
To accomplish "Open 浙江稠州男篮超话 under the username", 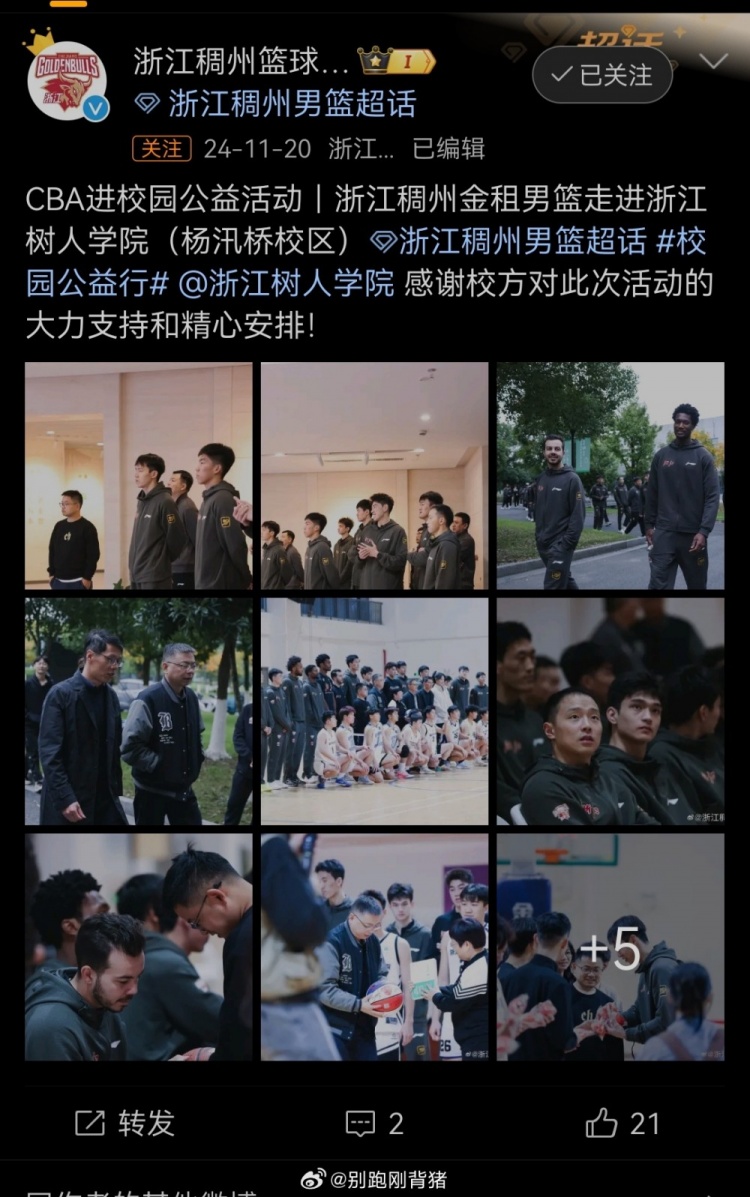I will (290, 103).
